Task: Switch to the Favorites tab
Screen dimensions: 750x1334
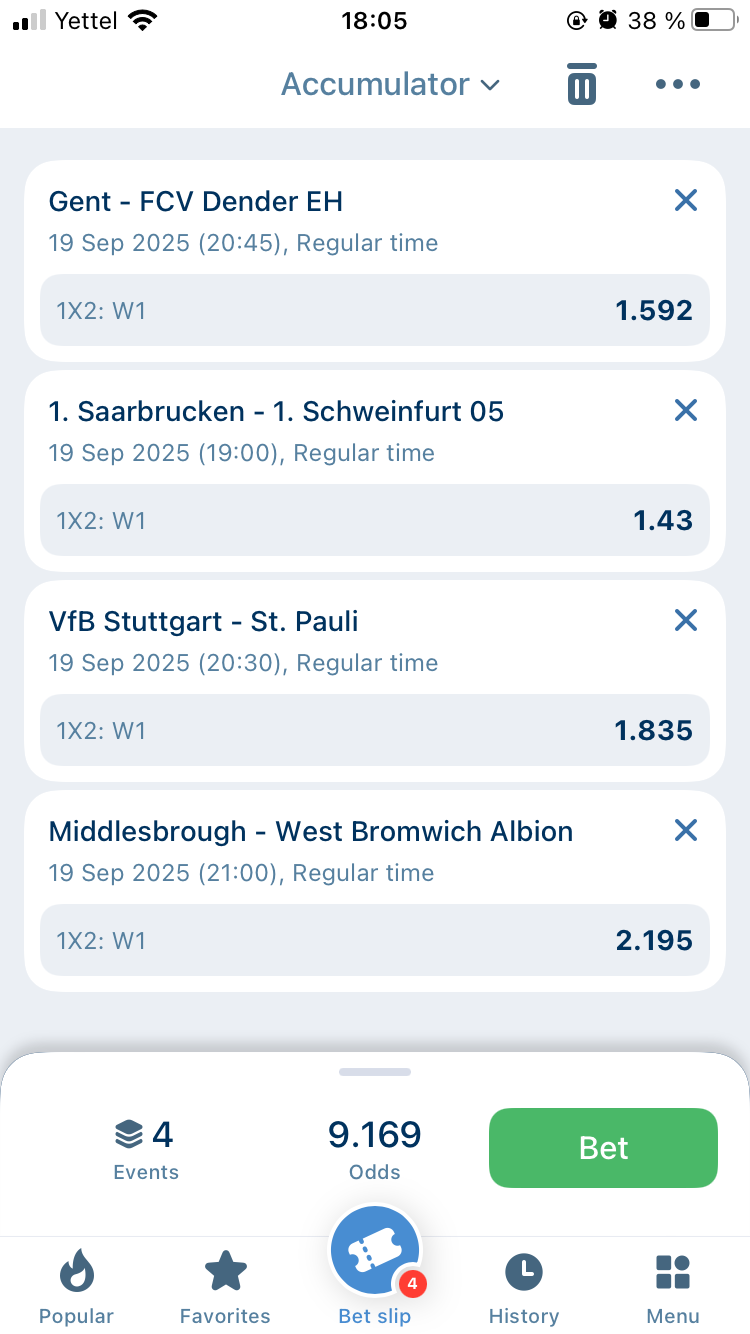Action: point(225,1288)
